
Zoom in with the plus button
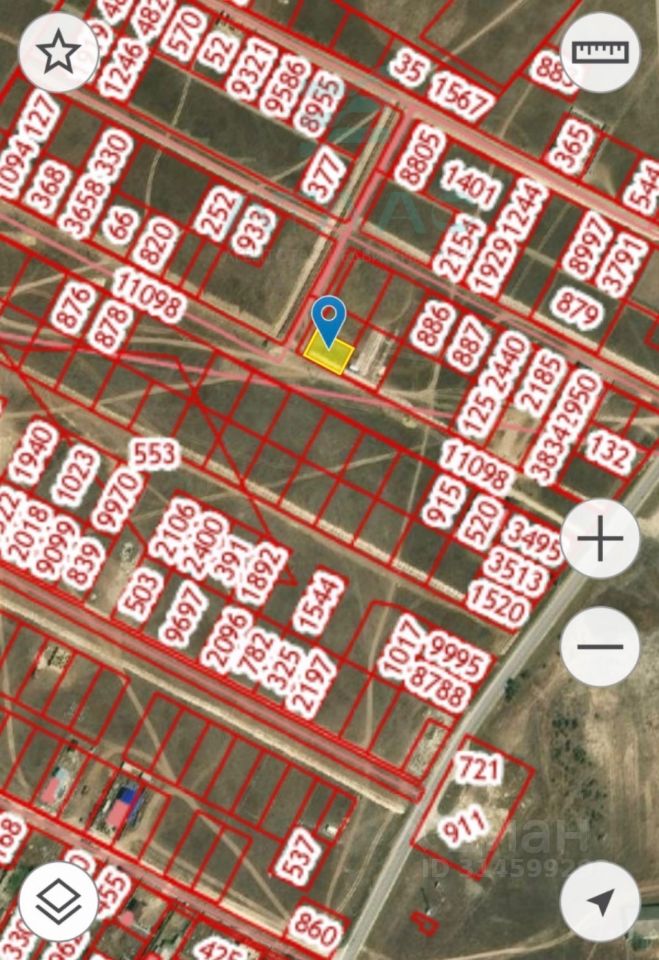point(599,541)
